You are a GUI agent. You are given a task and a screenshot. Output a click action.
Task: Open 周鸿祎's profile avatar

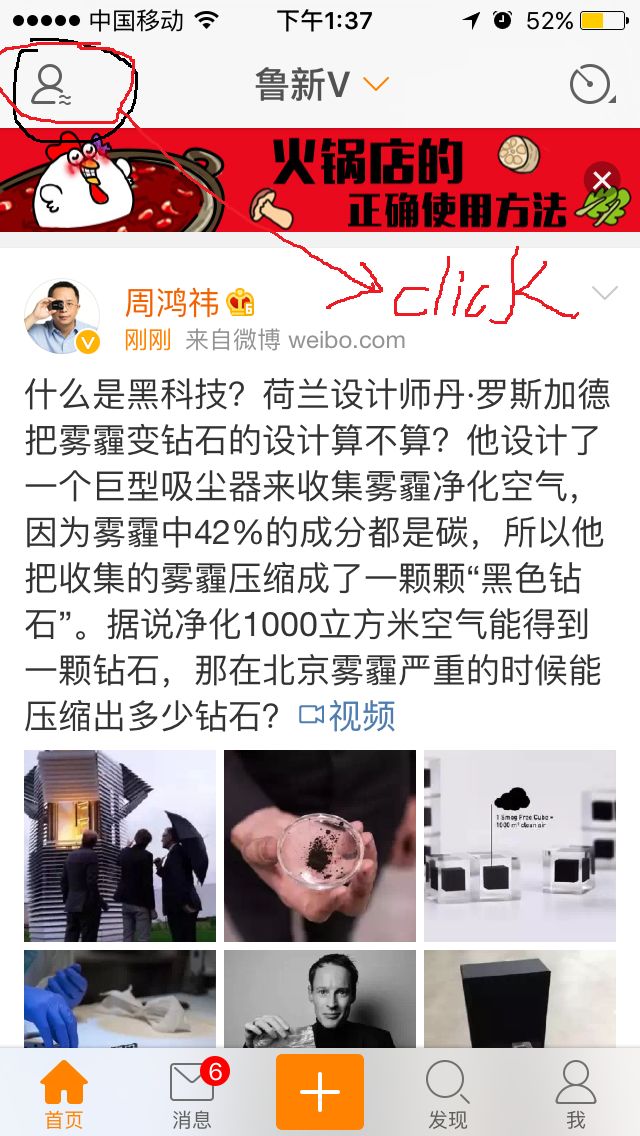(62, 317)
